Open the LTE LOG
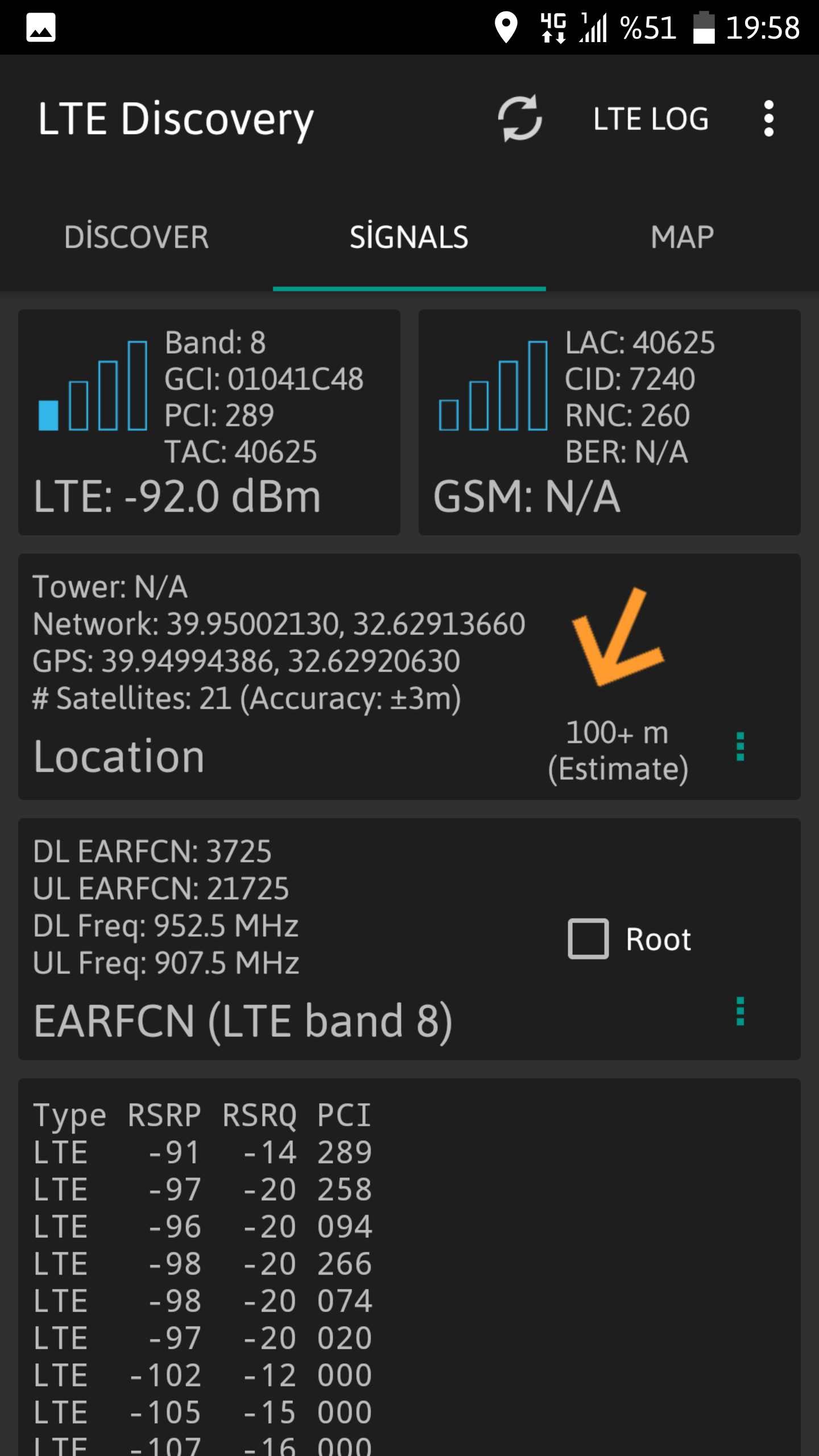The width and height of the screenshot is (819, 1456). point(651,119)
